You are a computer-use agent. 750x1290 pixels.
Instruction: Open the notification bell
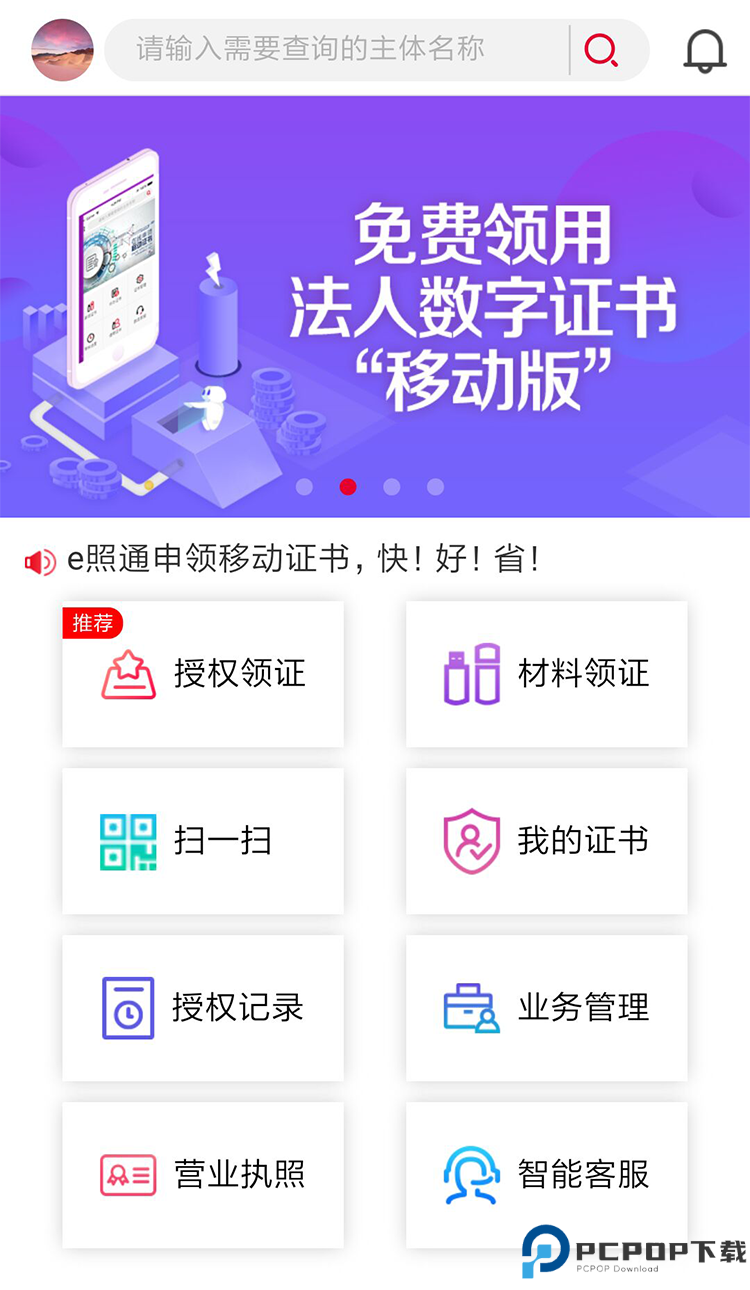pos(705,49)
